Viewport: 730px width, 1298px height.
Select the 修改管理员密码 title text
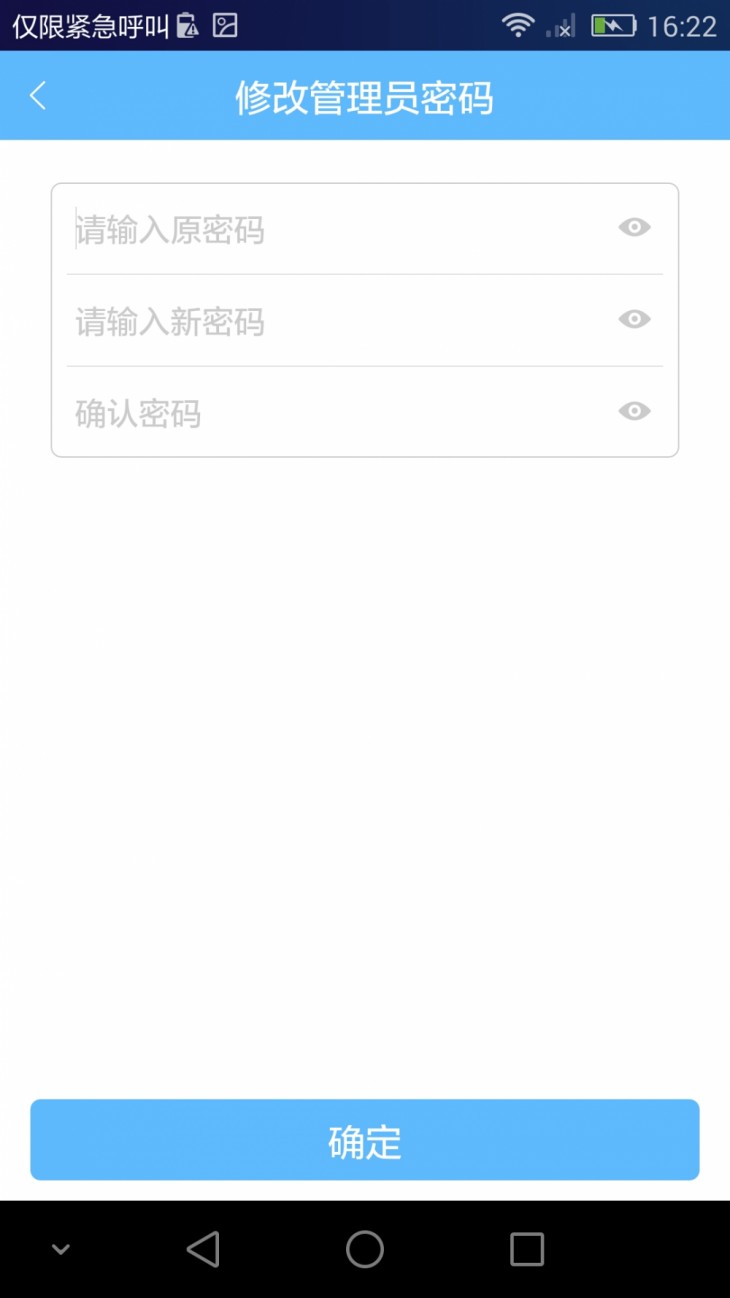(x=364, y=98)
